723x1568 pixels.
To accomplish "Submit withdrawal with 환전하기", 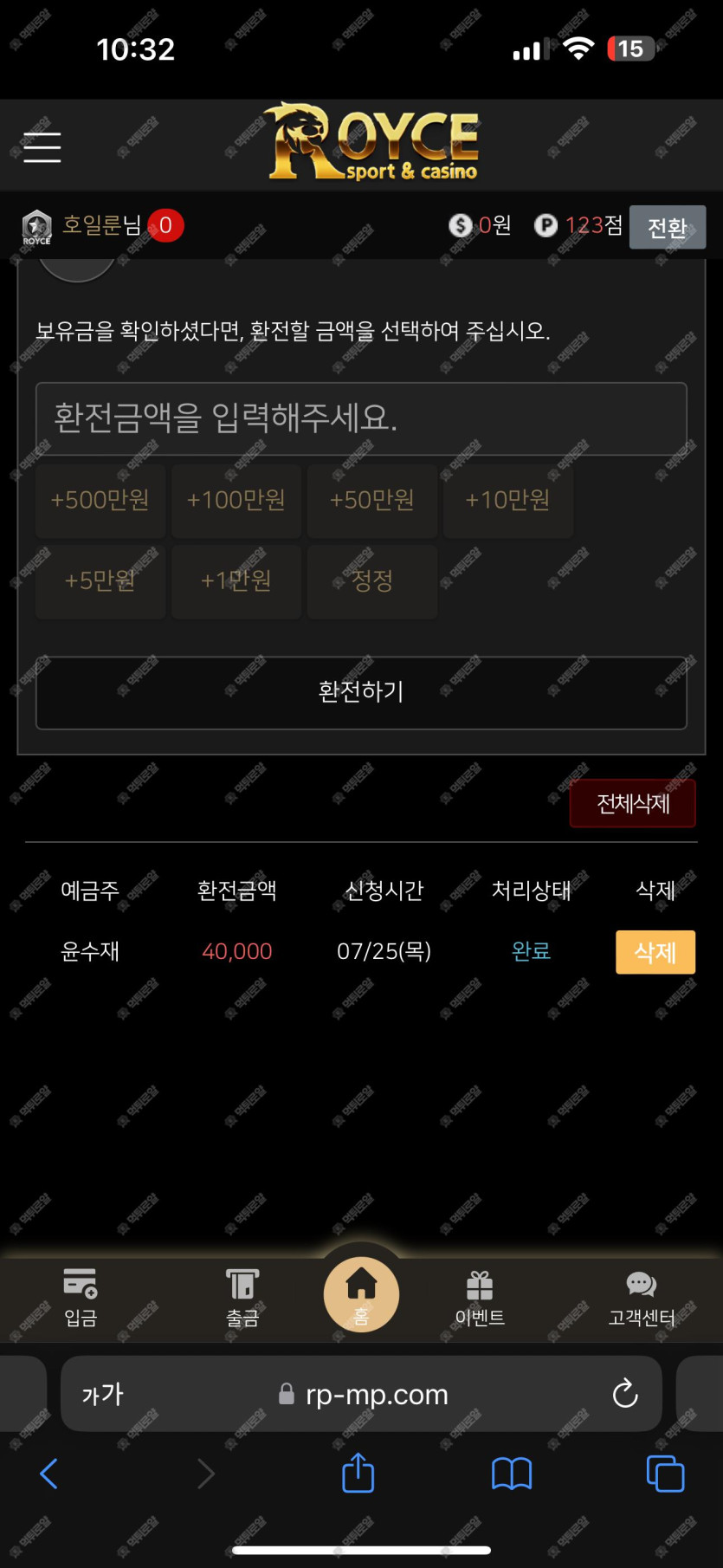I will coord(361,692).
